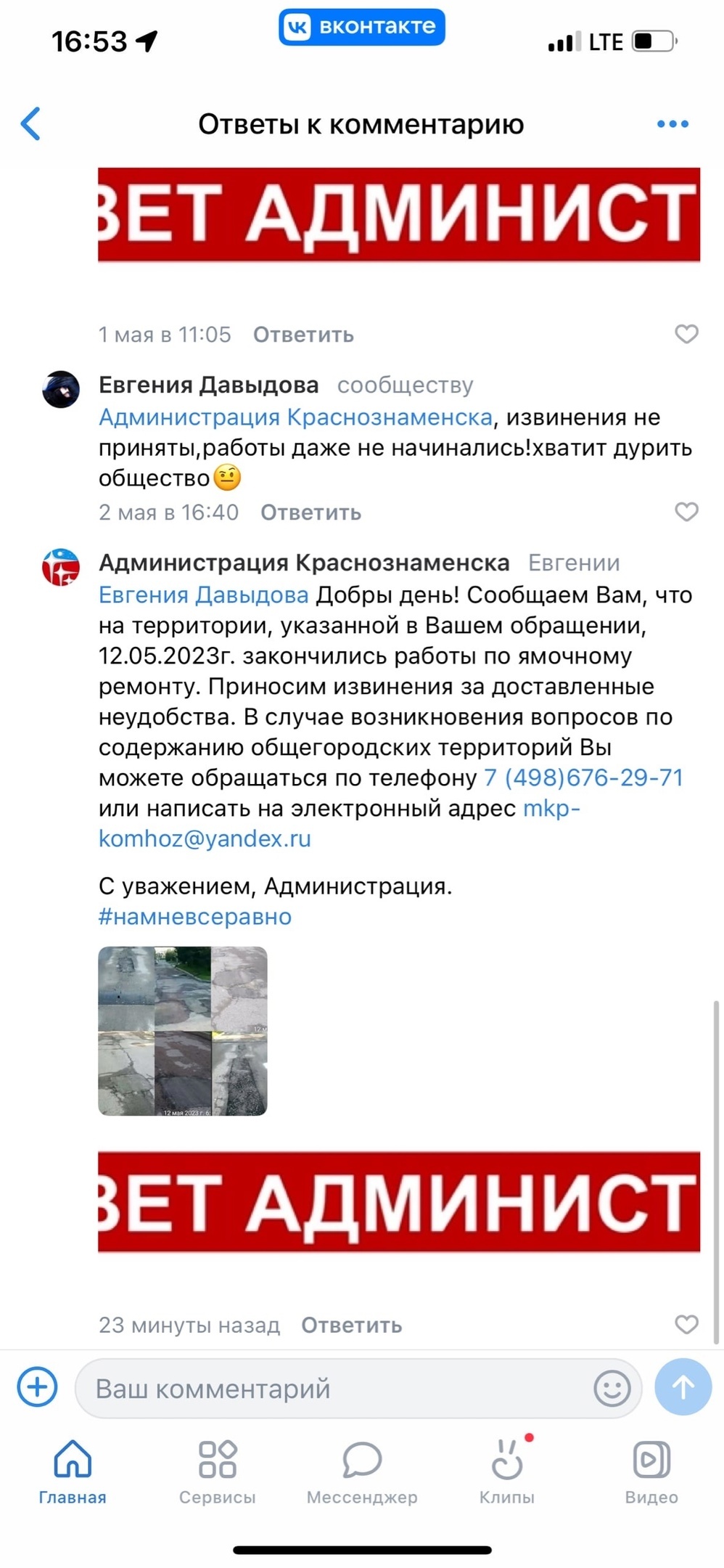Like the 1 мая в 11:05 comment
The width and height of the screenshot is (724, 1568).
(x=686, y=334)
